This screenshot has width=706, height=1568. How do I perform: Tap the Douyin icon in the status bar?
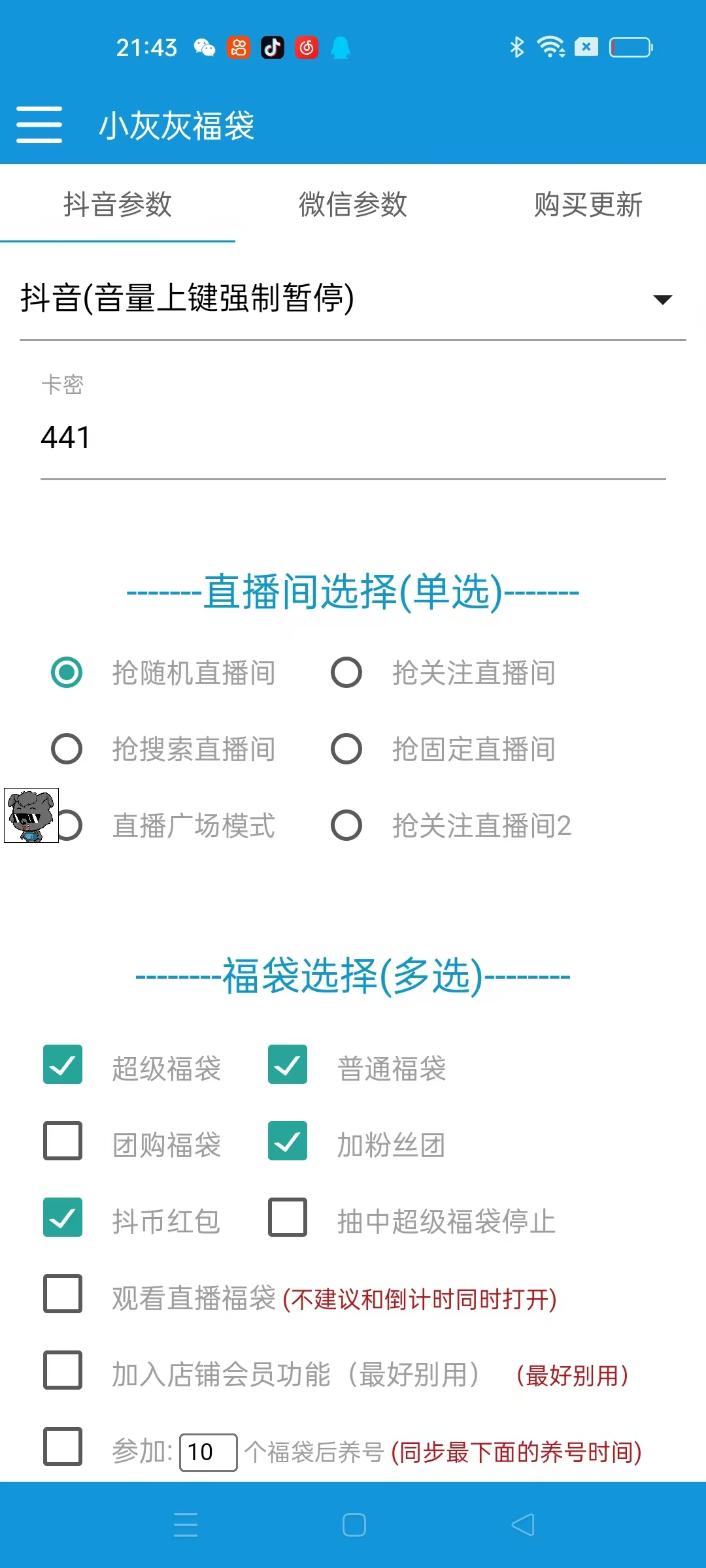273,48
